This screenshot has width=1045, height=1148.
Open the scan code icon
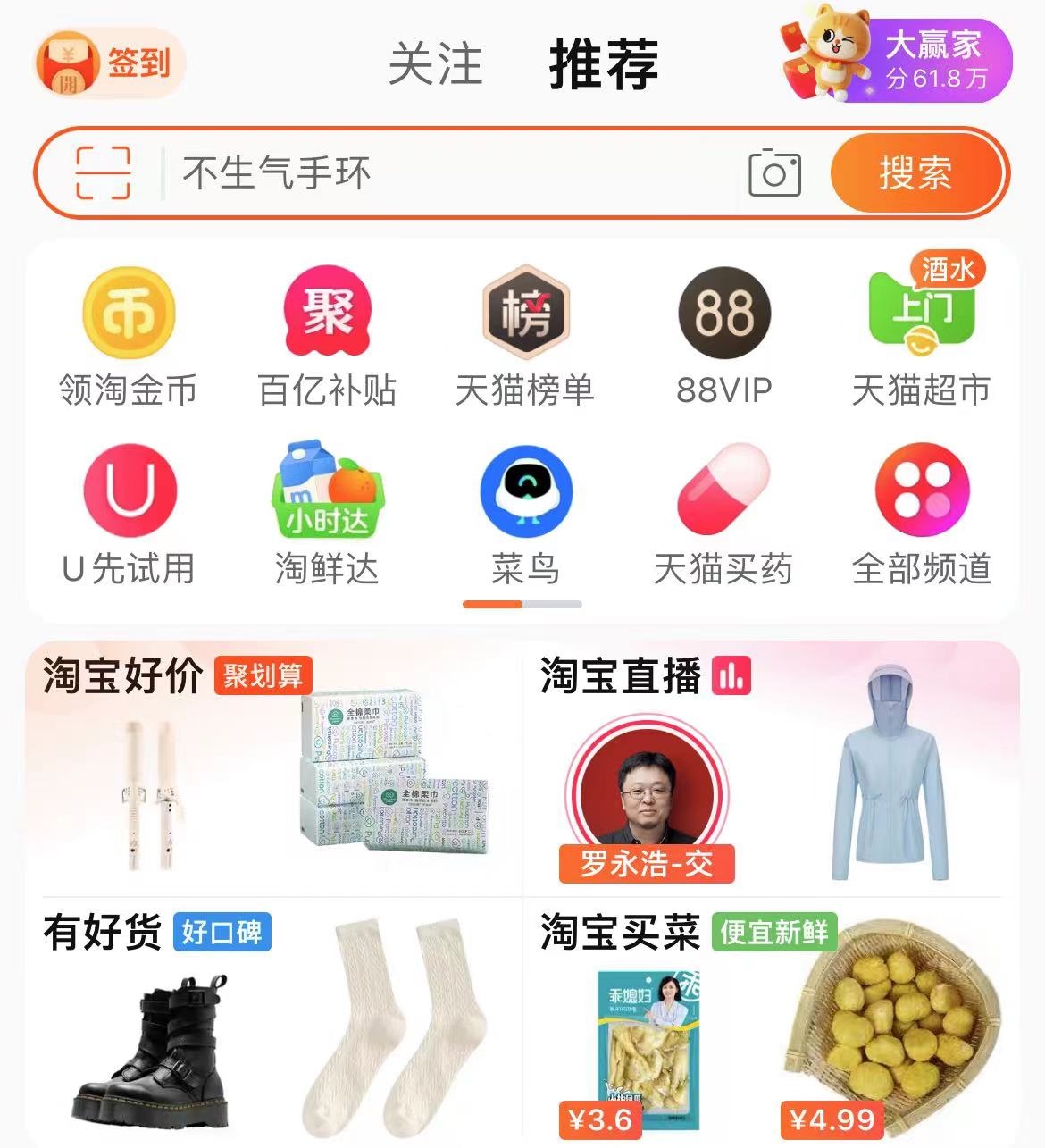point(103,172)
